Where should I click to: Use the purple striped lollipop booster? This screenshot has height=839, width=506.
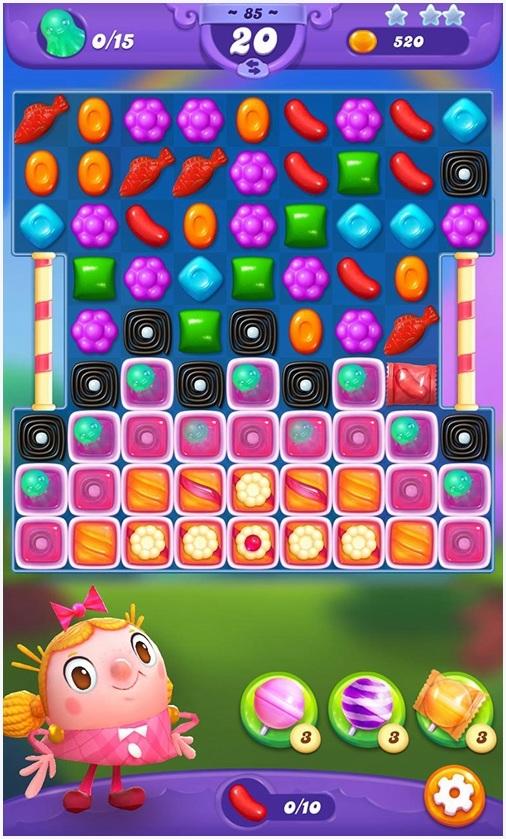pos(366,710)
